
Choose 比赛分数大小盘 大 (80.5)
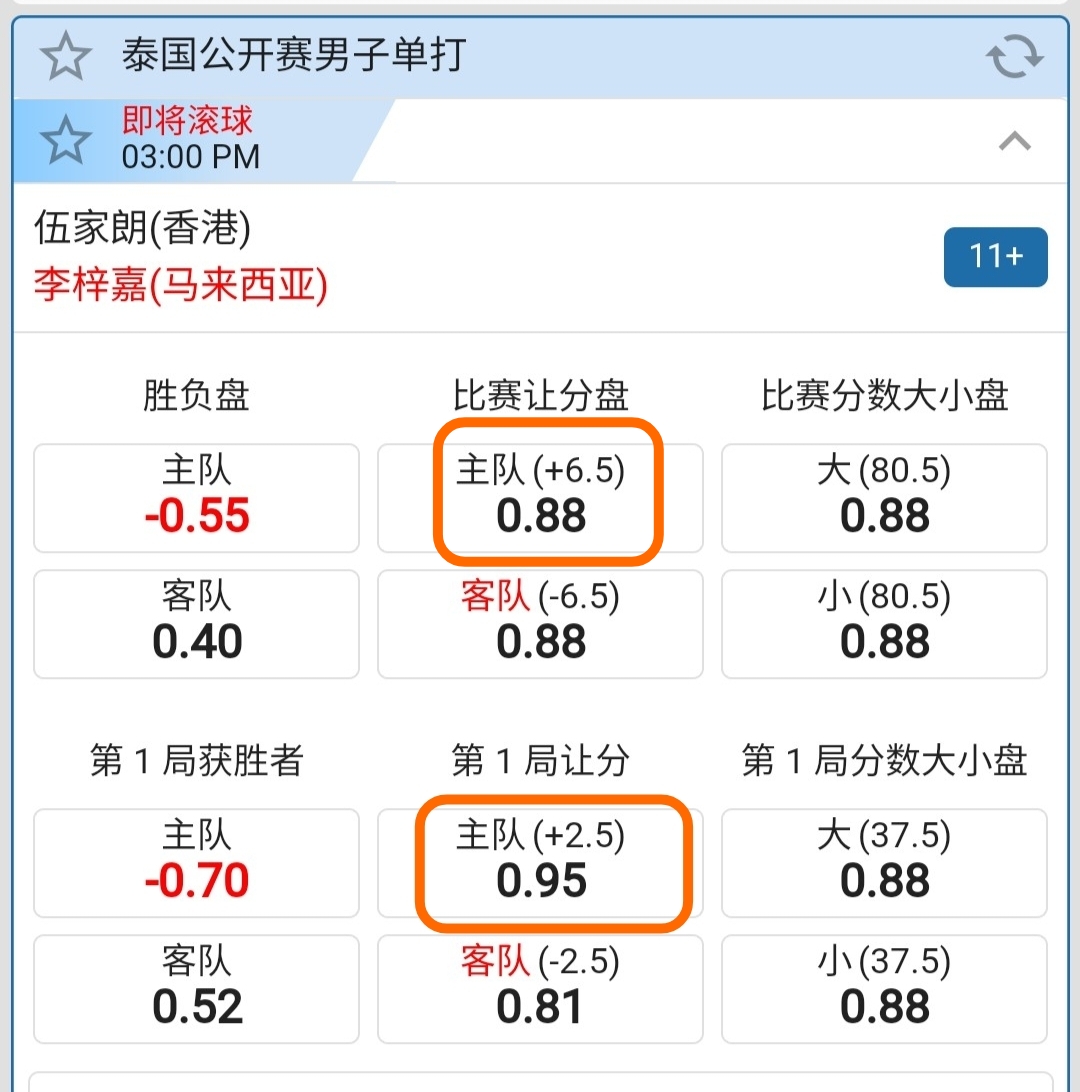pos(884,498)
